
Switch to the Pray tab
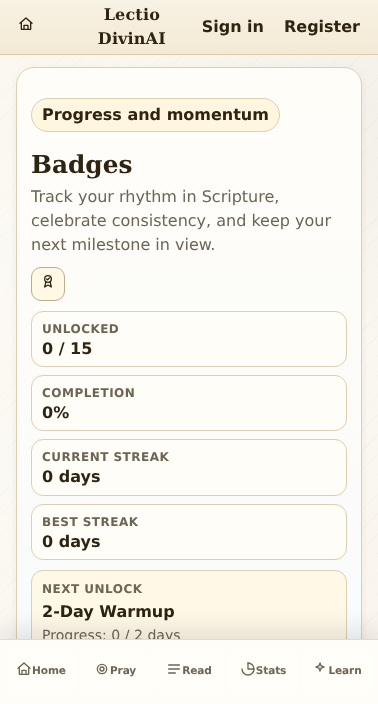tap(116, 669)
